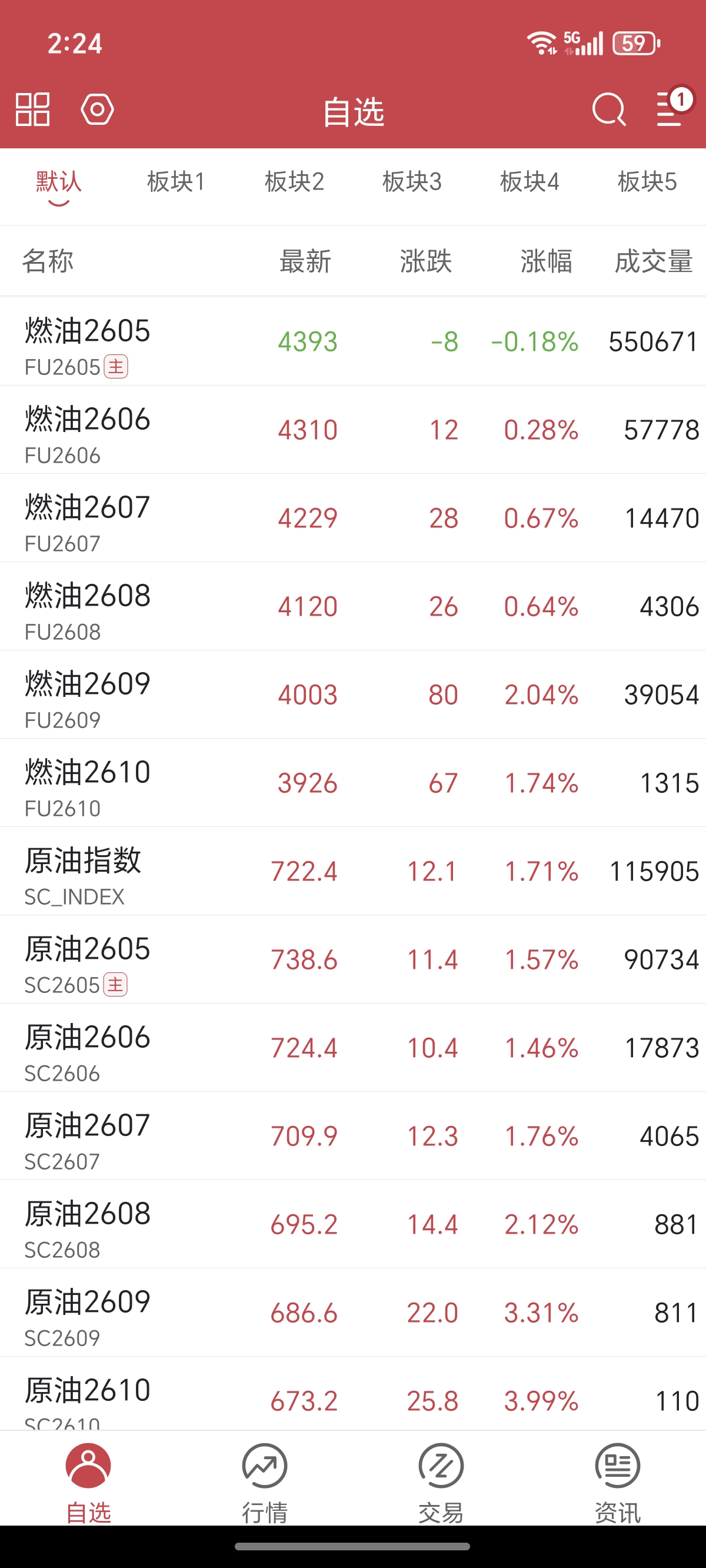706x1568 pixels.
Task: Sort by the 涨幅 column header
Action: [546, 262]
